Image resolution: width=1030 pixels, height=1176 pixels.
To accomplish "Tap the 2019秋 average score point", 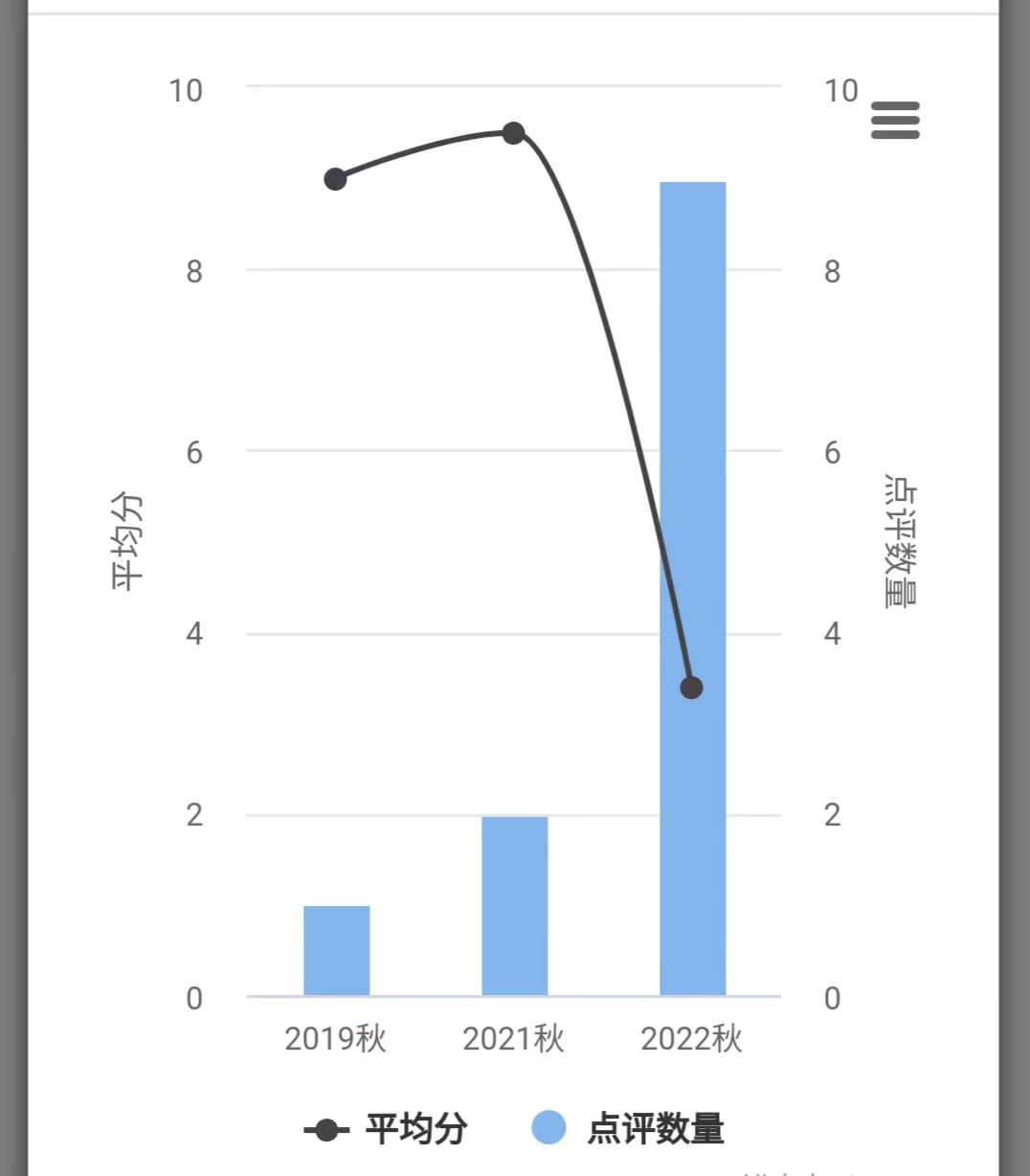I will (x=335, y=179).
